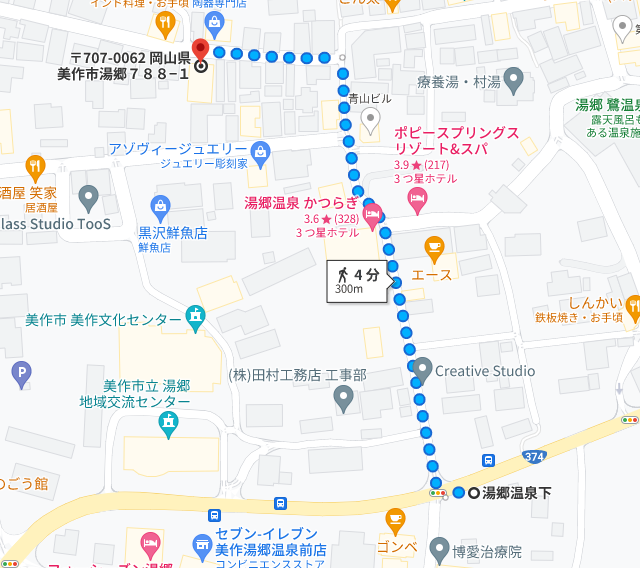Open the 4分 300m walking route label
This screenshot has height=568, width=640.
(360, 281)
